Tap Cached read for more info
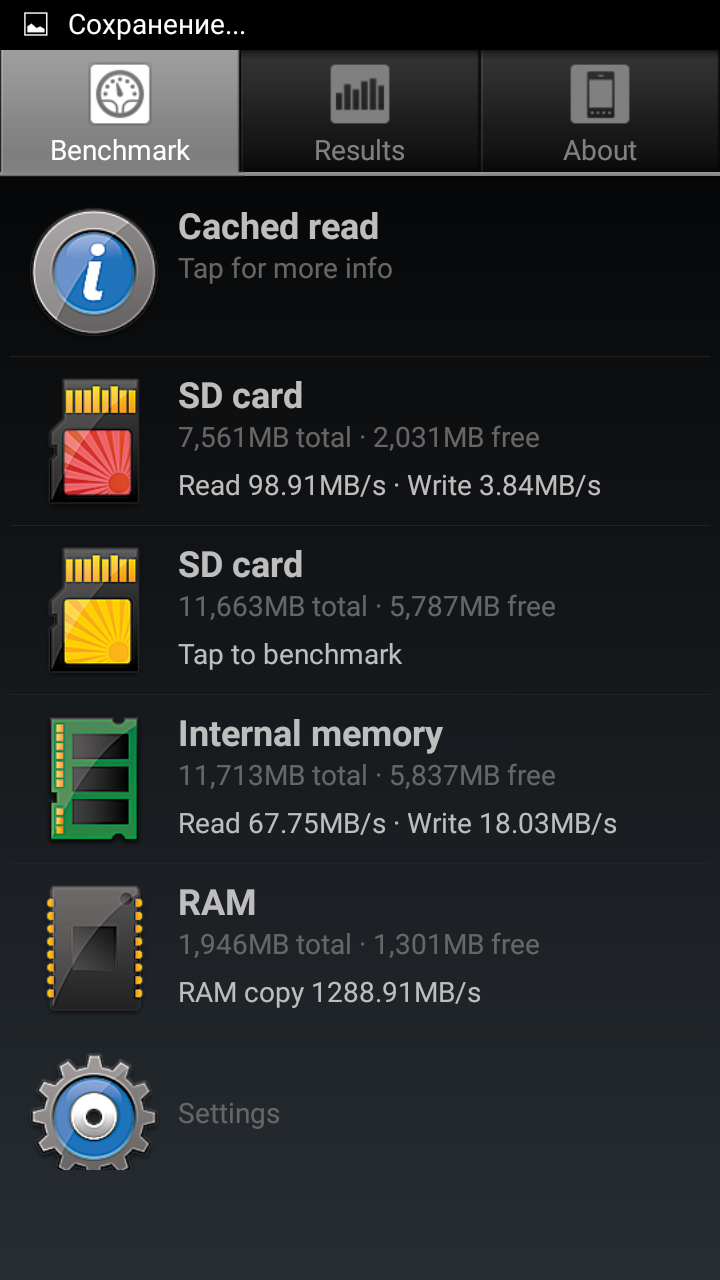This screenshot has width=720, height=1280. [360, 270]
